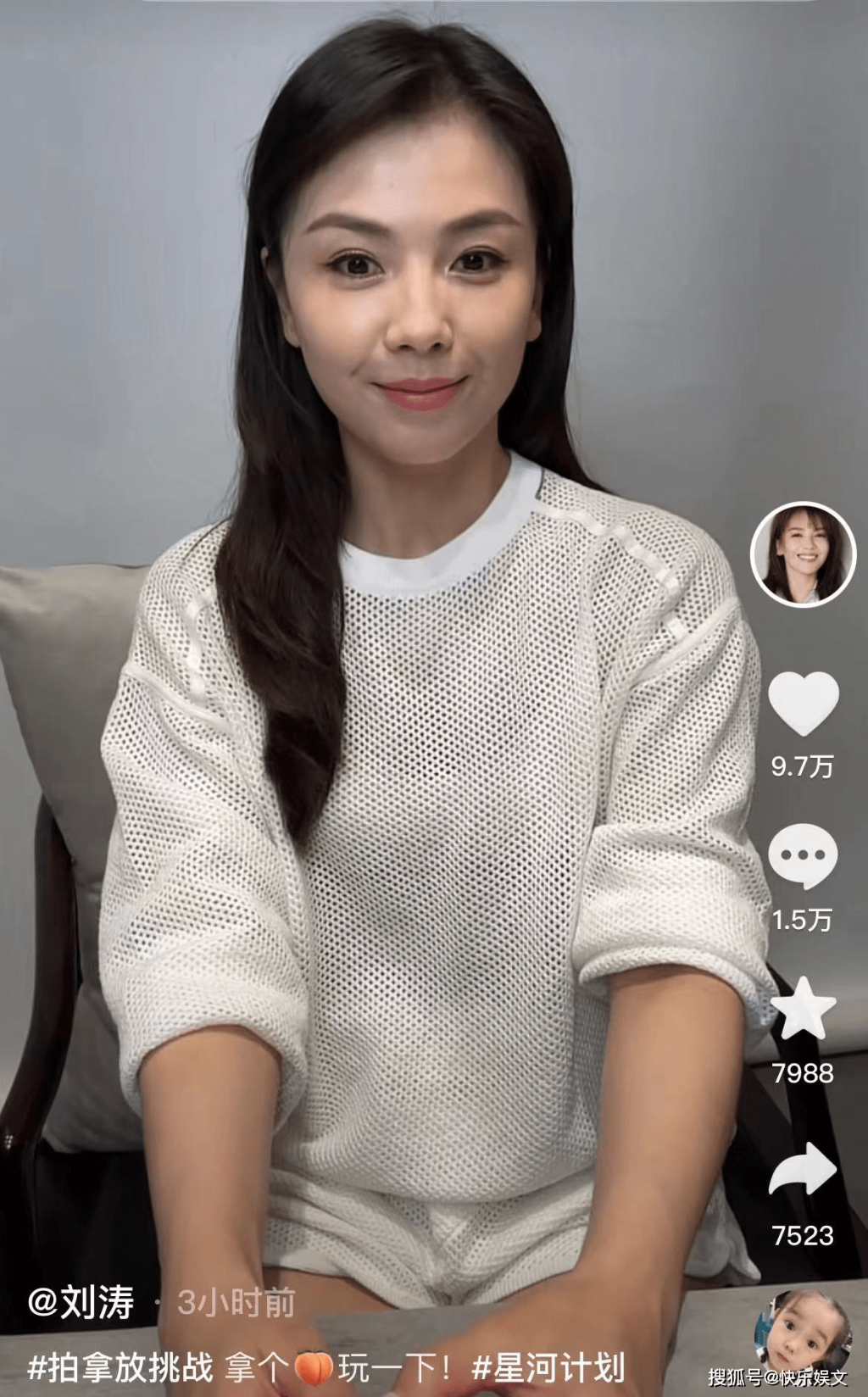Open the #星河计划 hashtag
The height and width of the screenshot is (1397, 868).
548,1367
